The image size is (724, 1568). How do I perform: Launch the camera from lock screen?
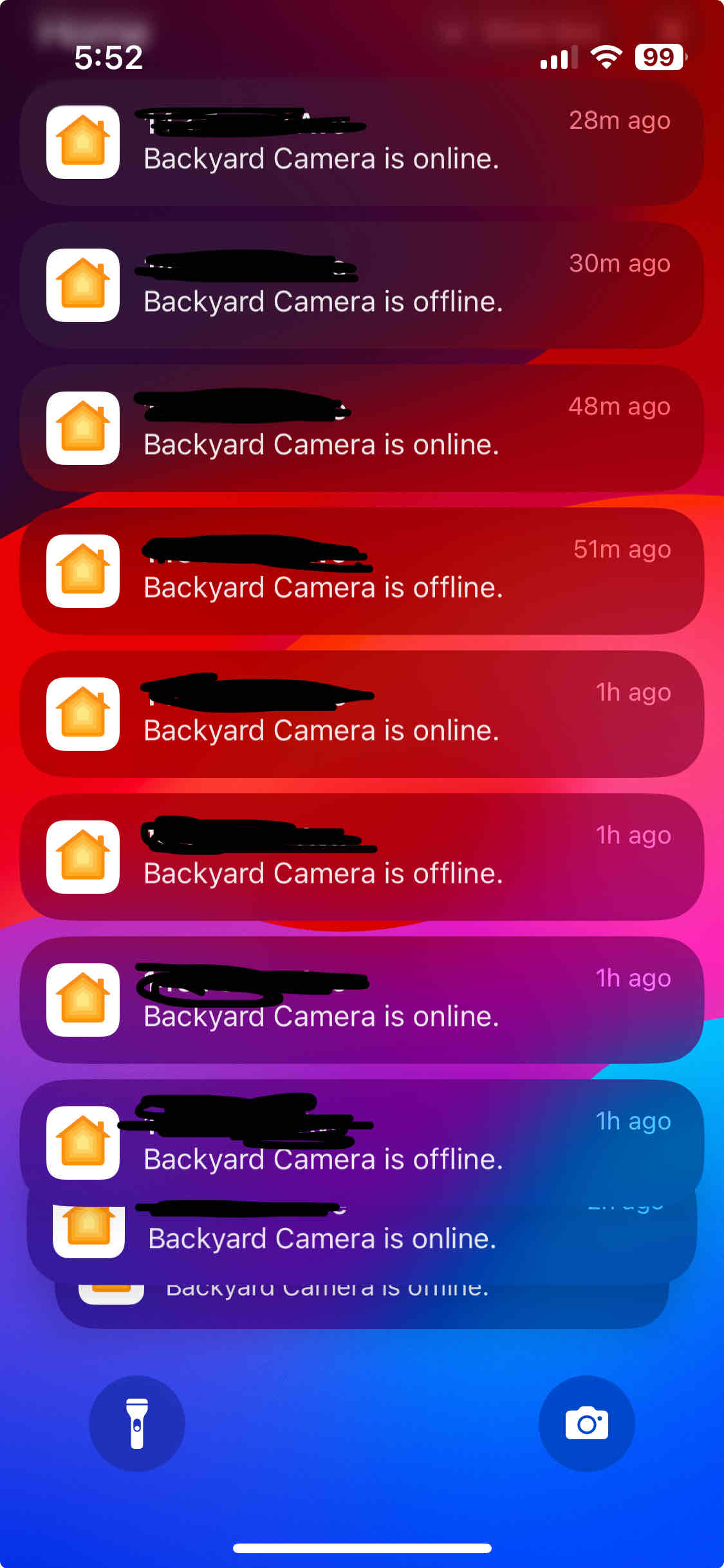tap(586, 1423)
